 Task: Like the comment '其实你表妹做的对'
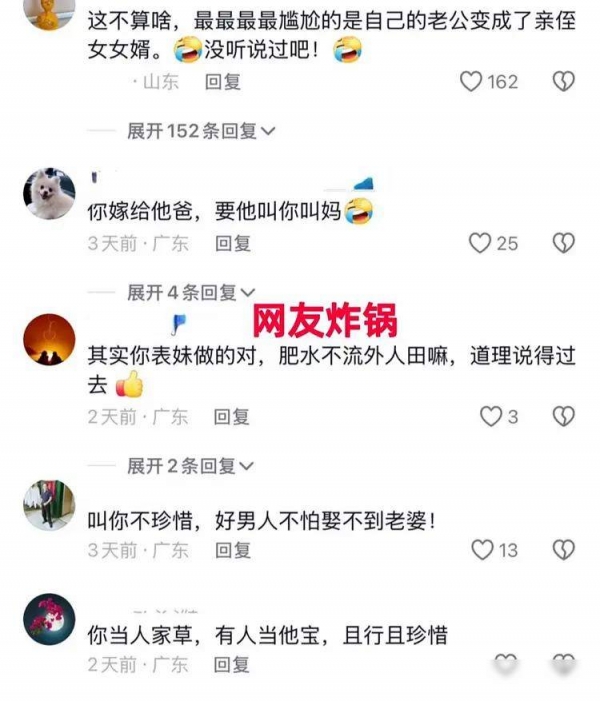(490, 416)
